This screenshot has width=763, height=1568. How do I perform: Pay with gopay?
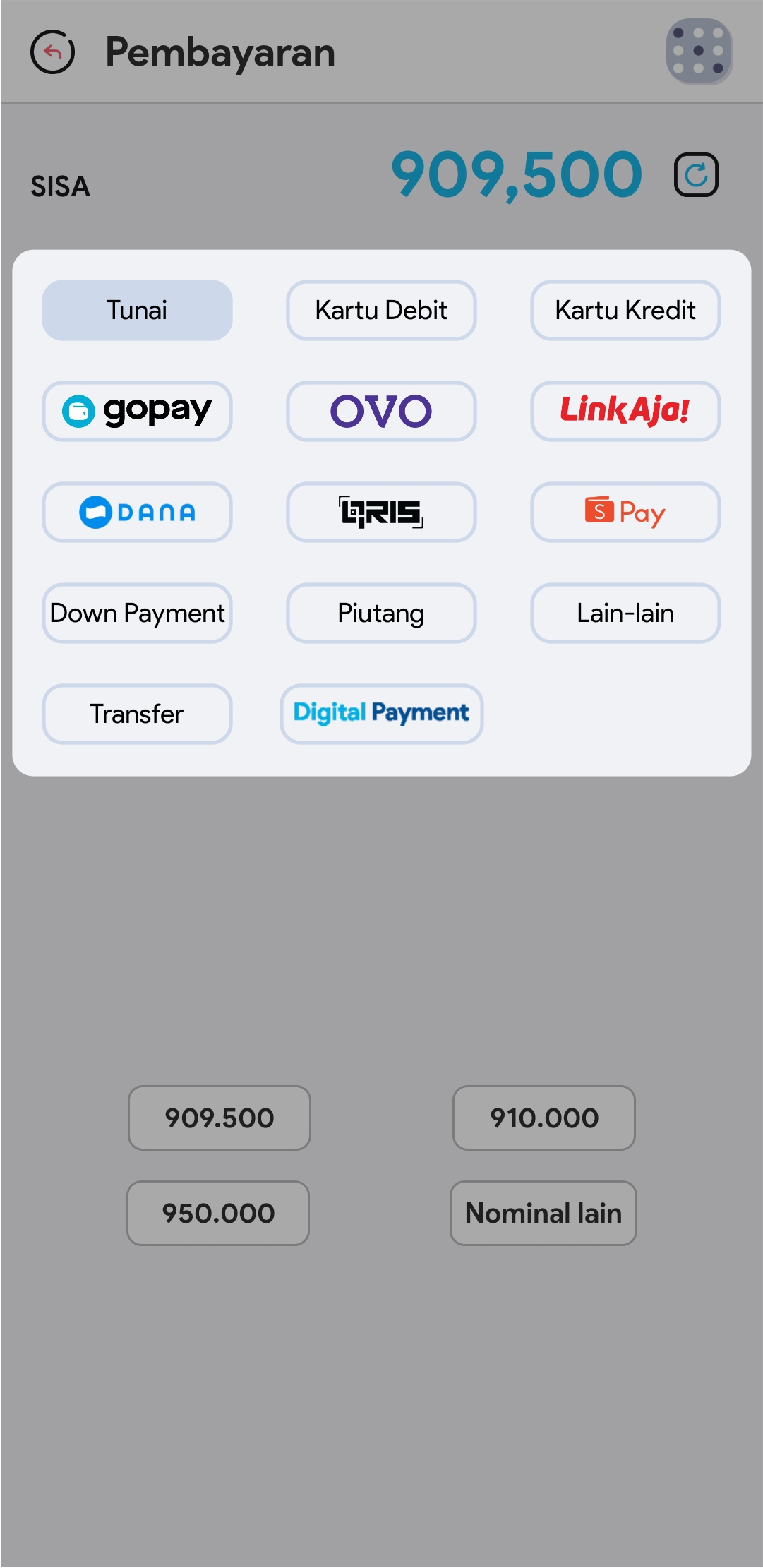pos(137,411)
